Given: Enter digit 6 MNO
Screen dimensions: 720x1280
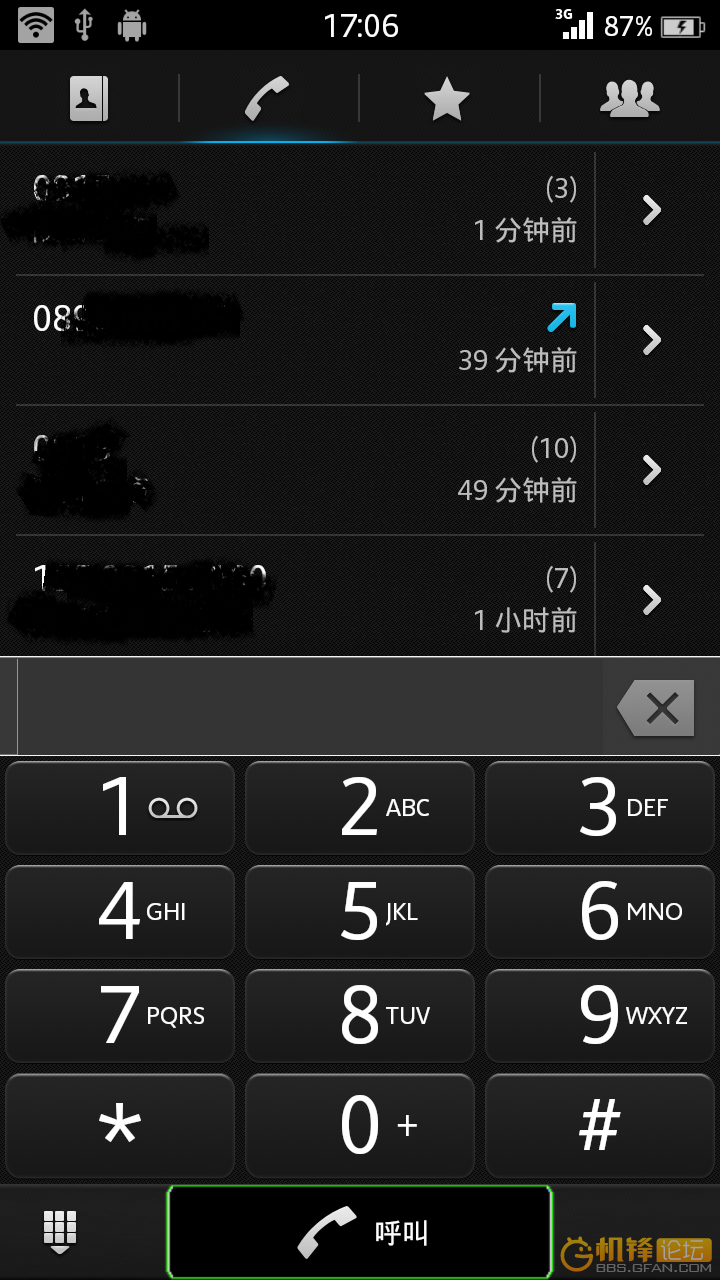Looking at the screenshot, I should tap(600, 912).
